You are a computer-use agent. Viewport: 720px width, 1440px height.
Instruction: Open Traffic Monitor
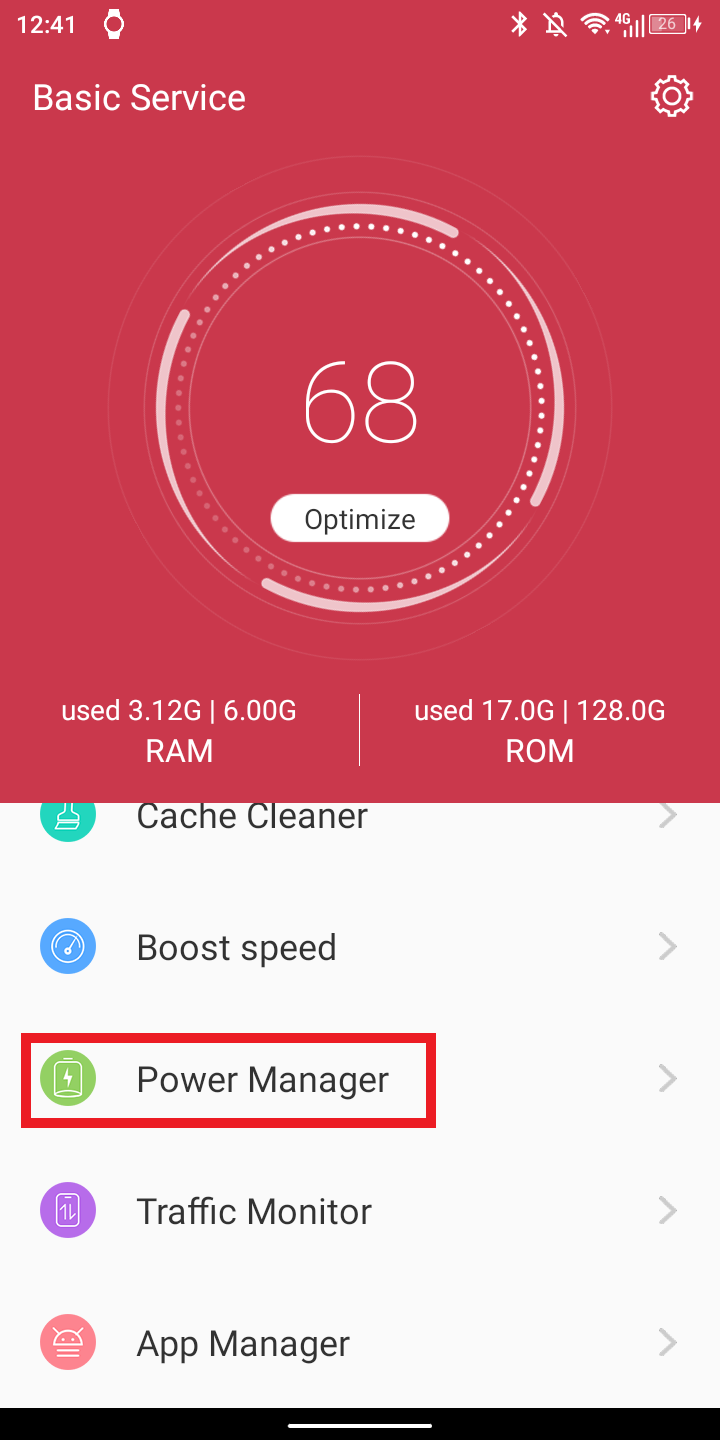[x=360, y=1211]
